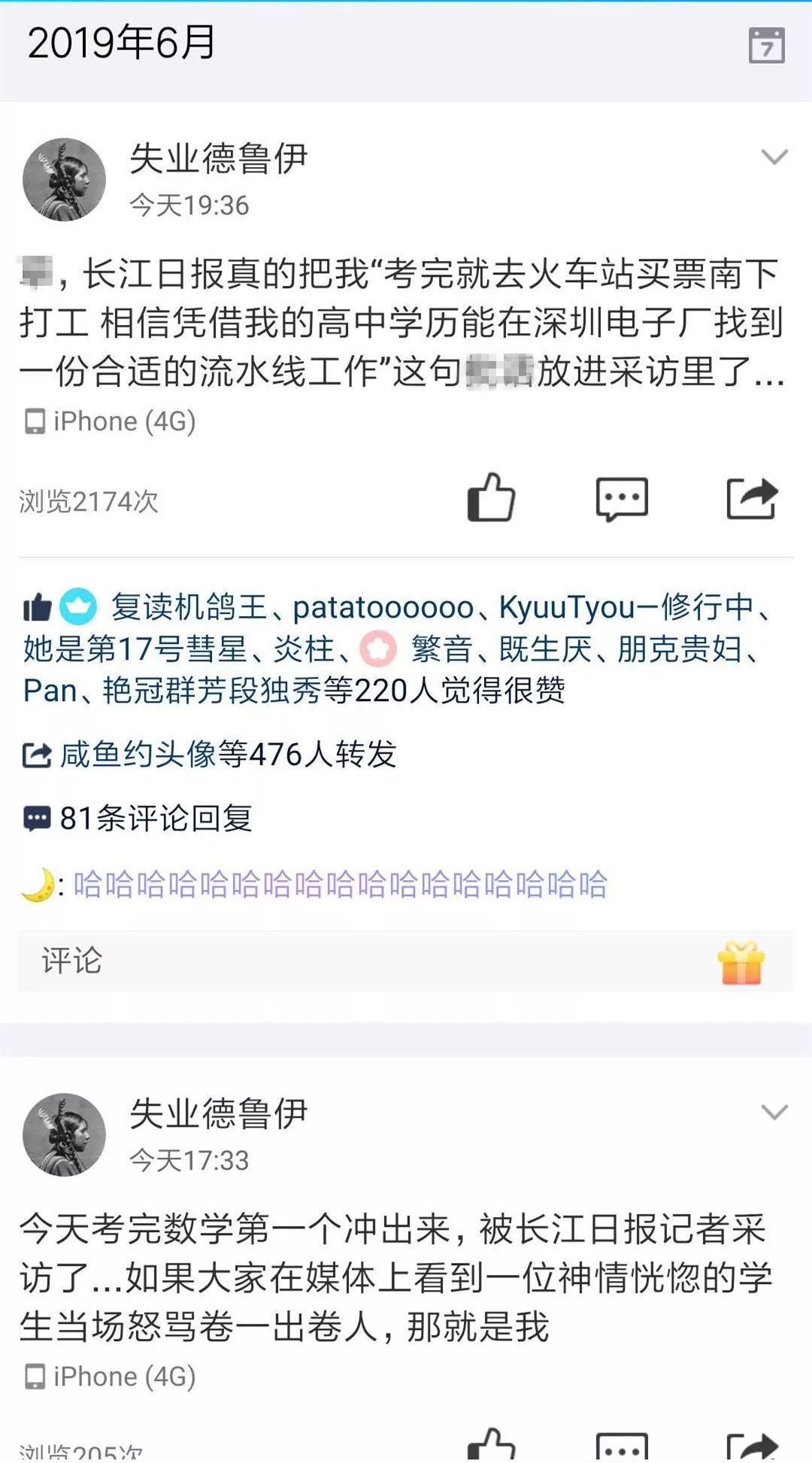
Task: Expand dropdown arrow on 19:36 post
Action: [774, 156]
